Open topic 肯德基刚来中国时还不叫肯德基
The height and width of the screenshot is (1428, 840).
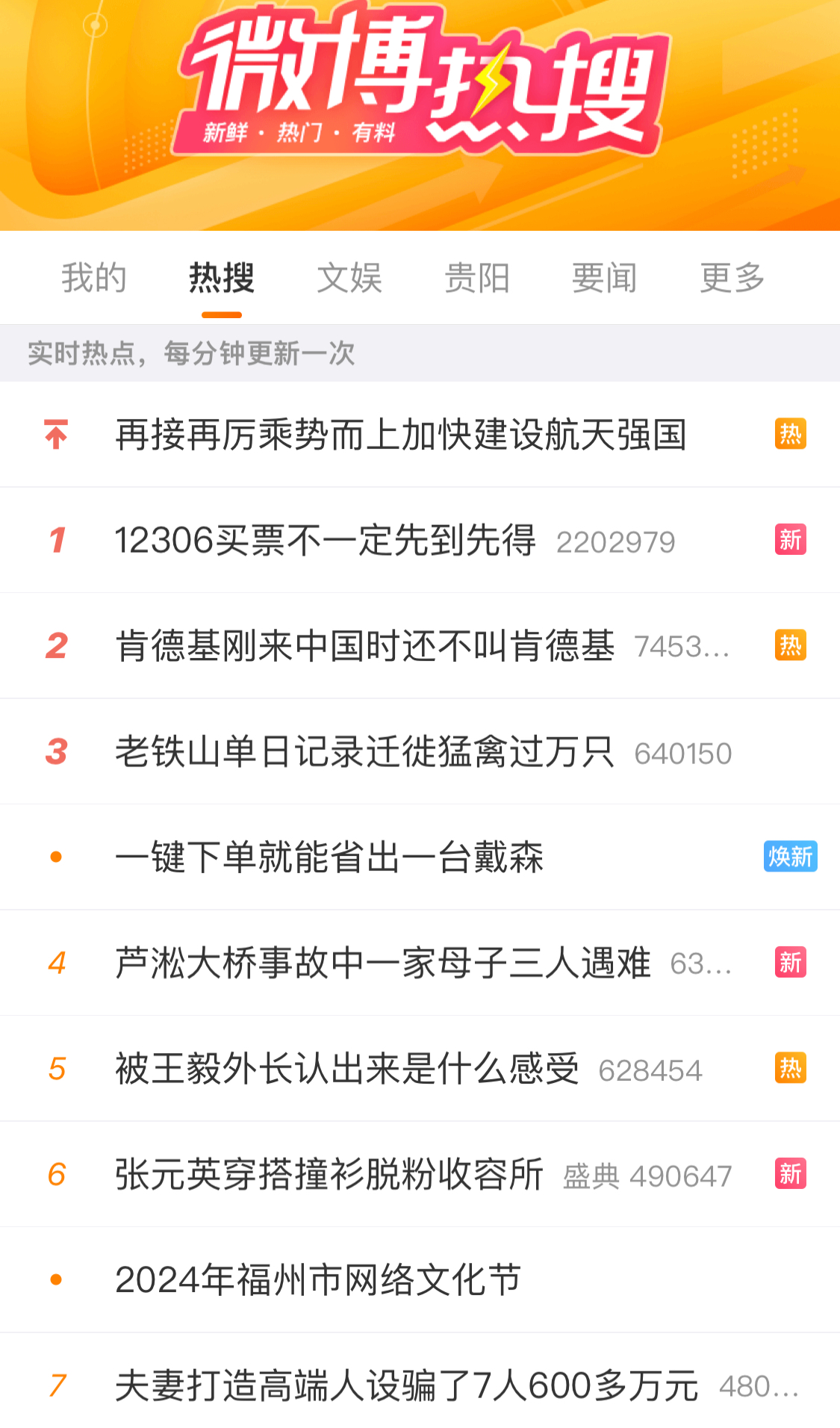pyautogui.click(x=420, y=646)
